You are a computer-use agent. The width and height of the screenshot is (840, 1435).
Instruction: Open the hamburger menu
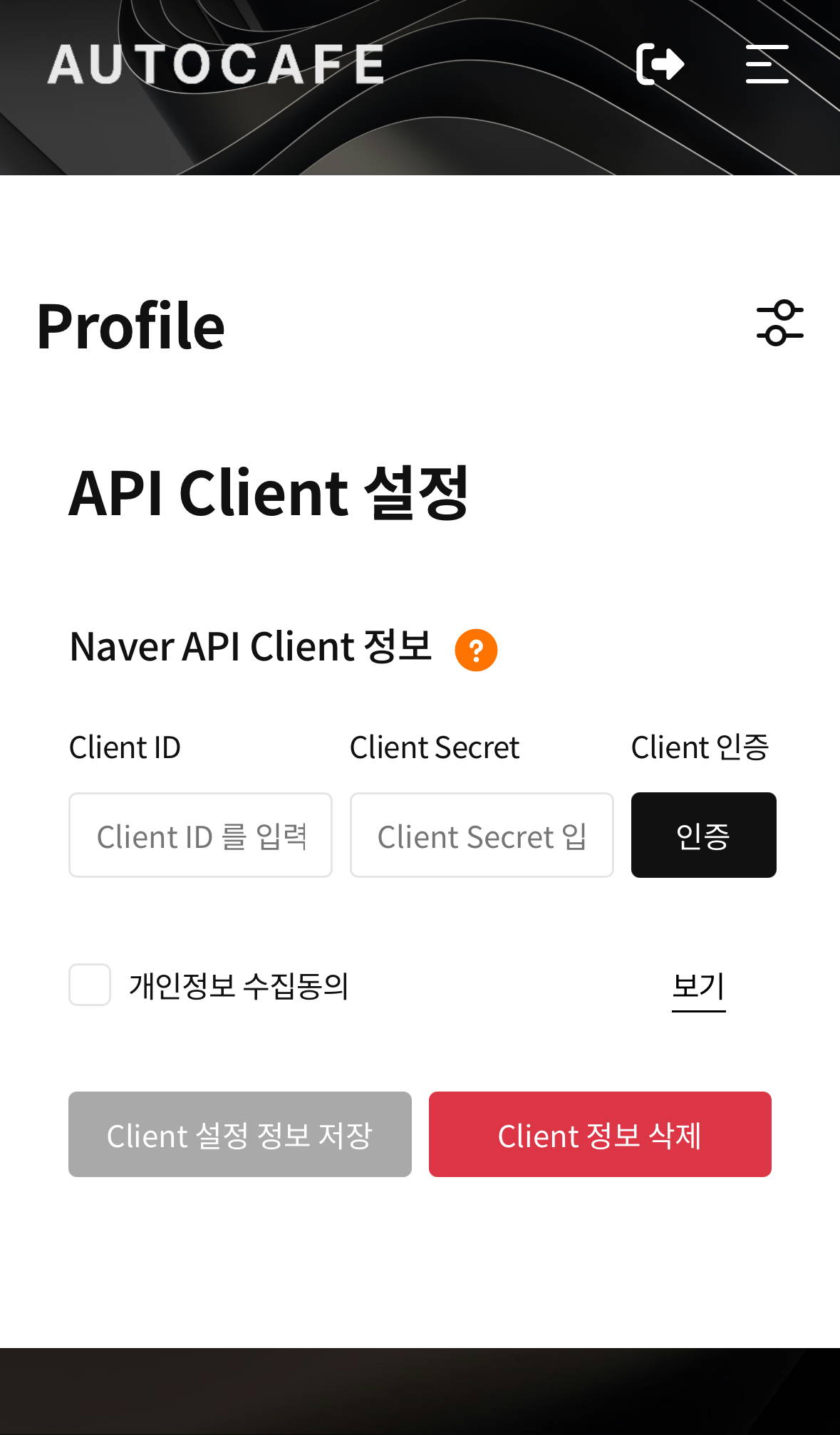tap(767, 64)
